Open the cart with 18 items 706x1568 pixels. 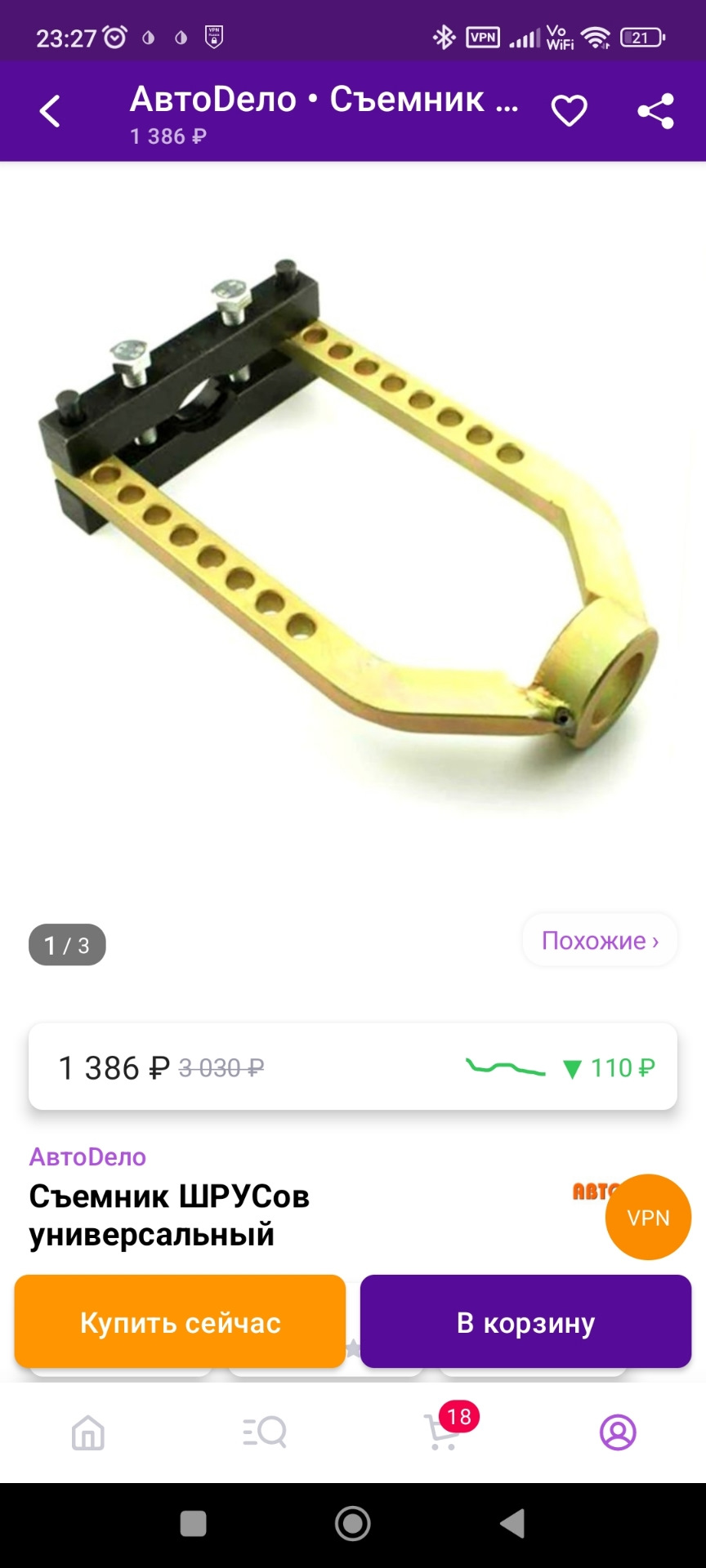444,1432
